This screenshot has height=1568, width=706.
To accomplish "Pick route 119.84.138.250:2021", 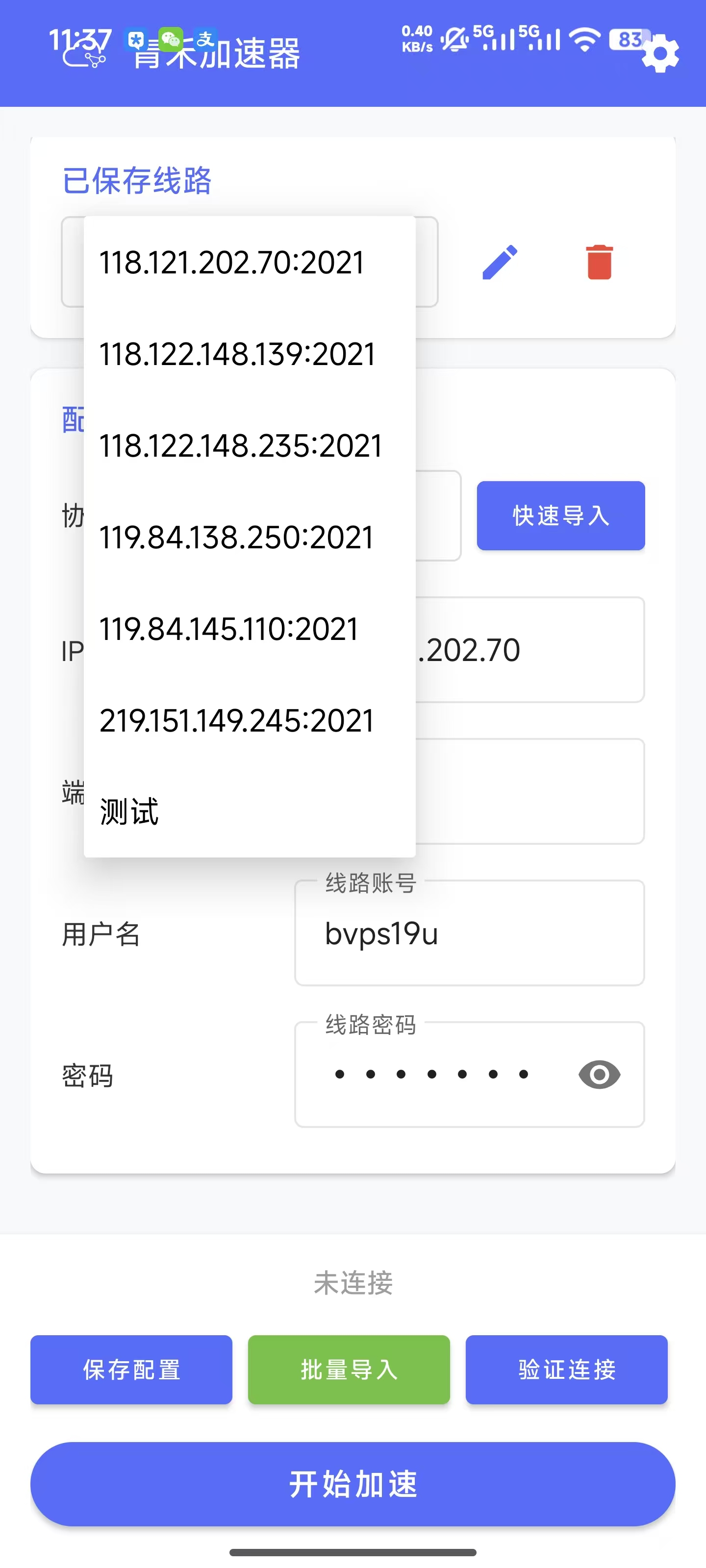I will click(x=236, y=538).
